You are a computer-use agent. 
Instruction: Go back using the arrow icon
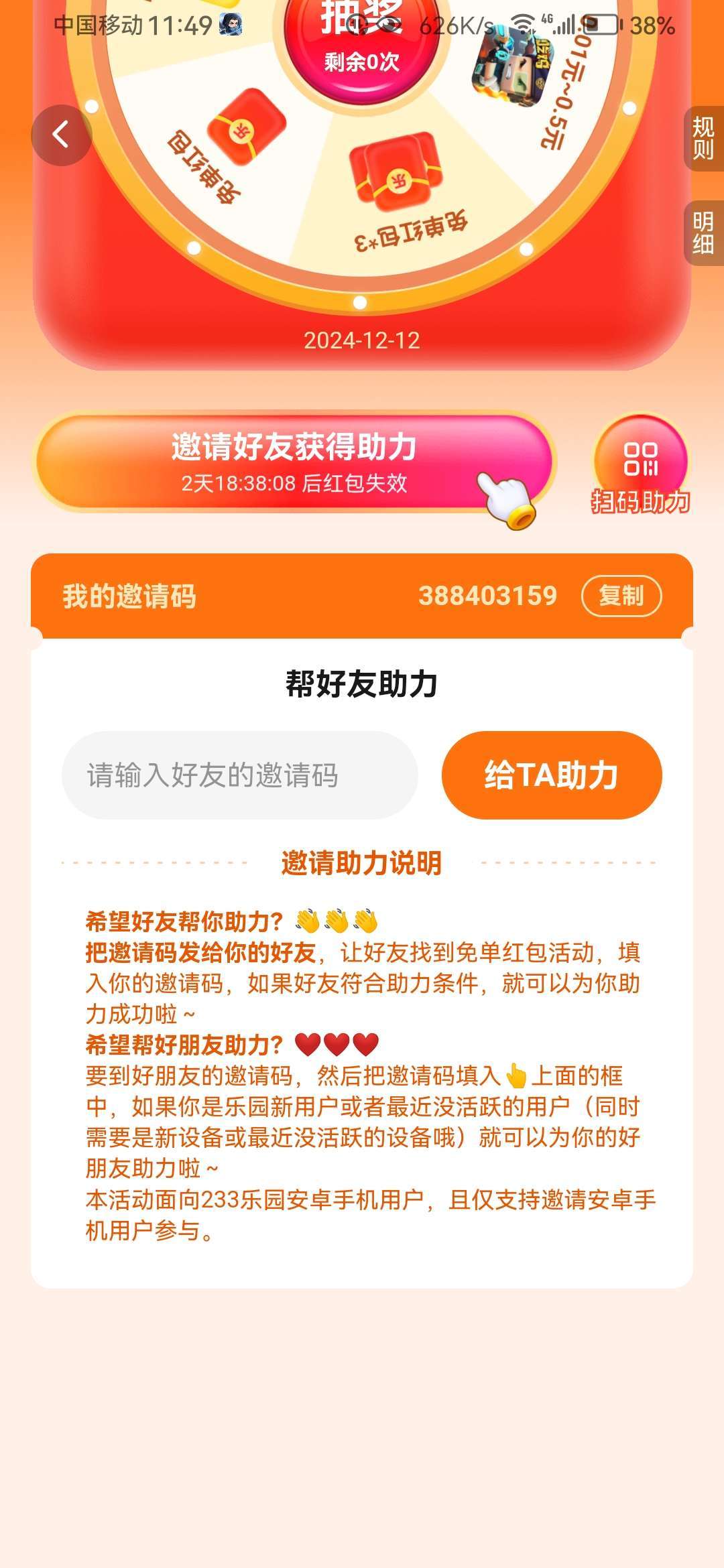61,135
